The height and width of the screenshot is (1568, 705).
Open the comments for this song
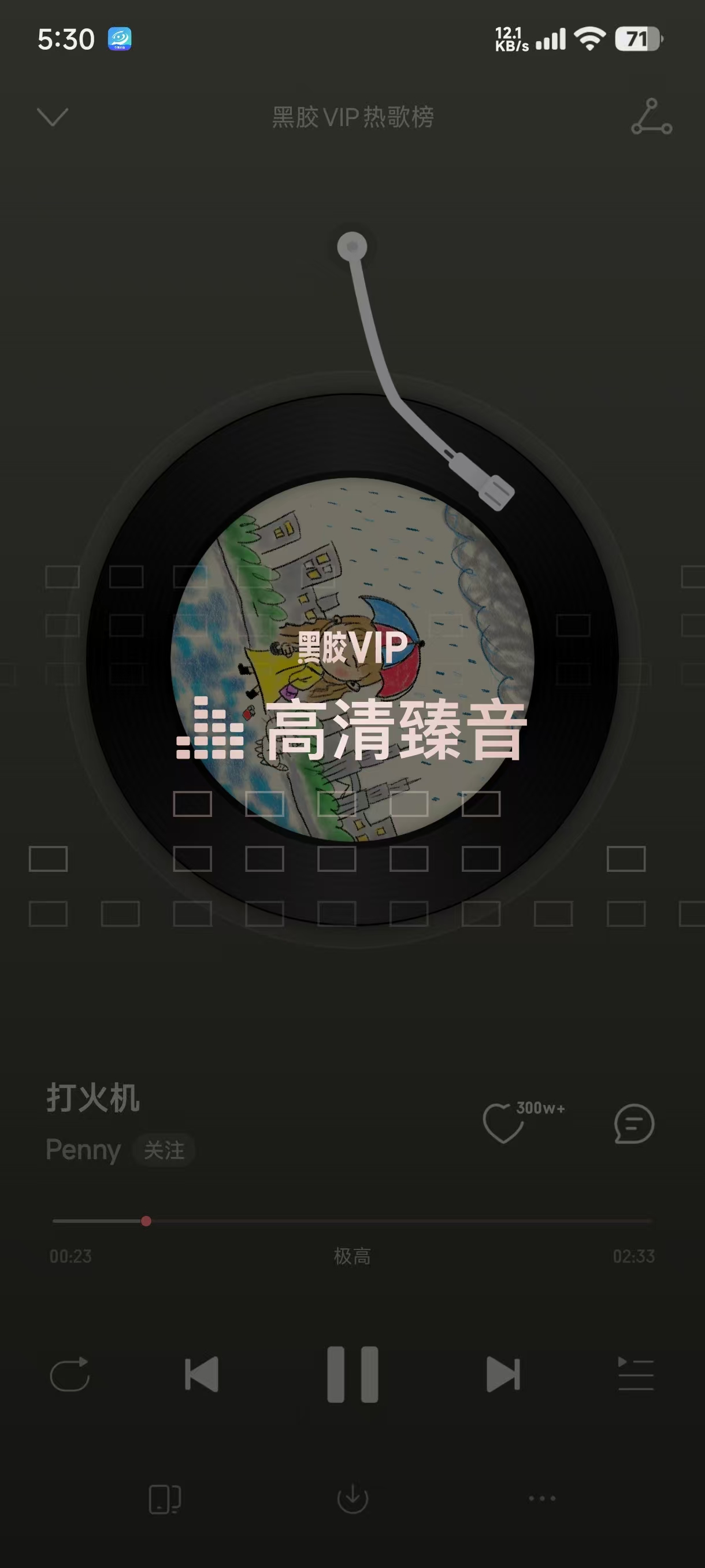pyautogui.click(x=634, y=1123)
